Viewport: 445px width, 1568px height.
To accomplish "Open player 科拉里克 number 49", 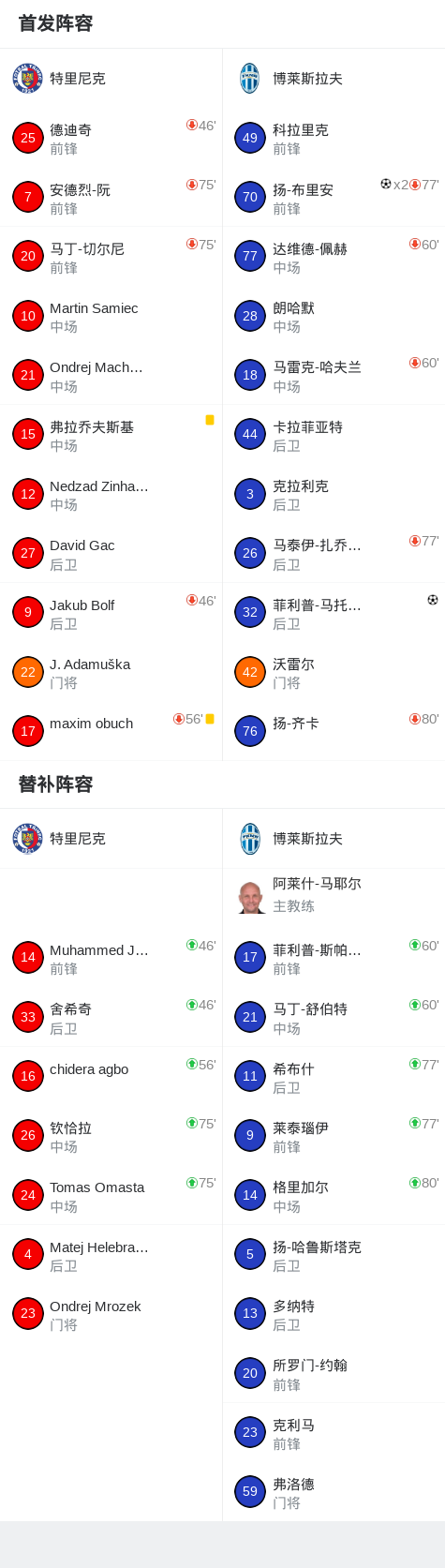I will click(x=334, y=138).
